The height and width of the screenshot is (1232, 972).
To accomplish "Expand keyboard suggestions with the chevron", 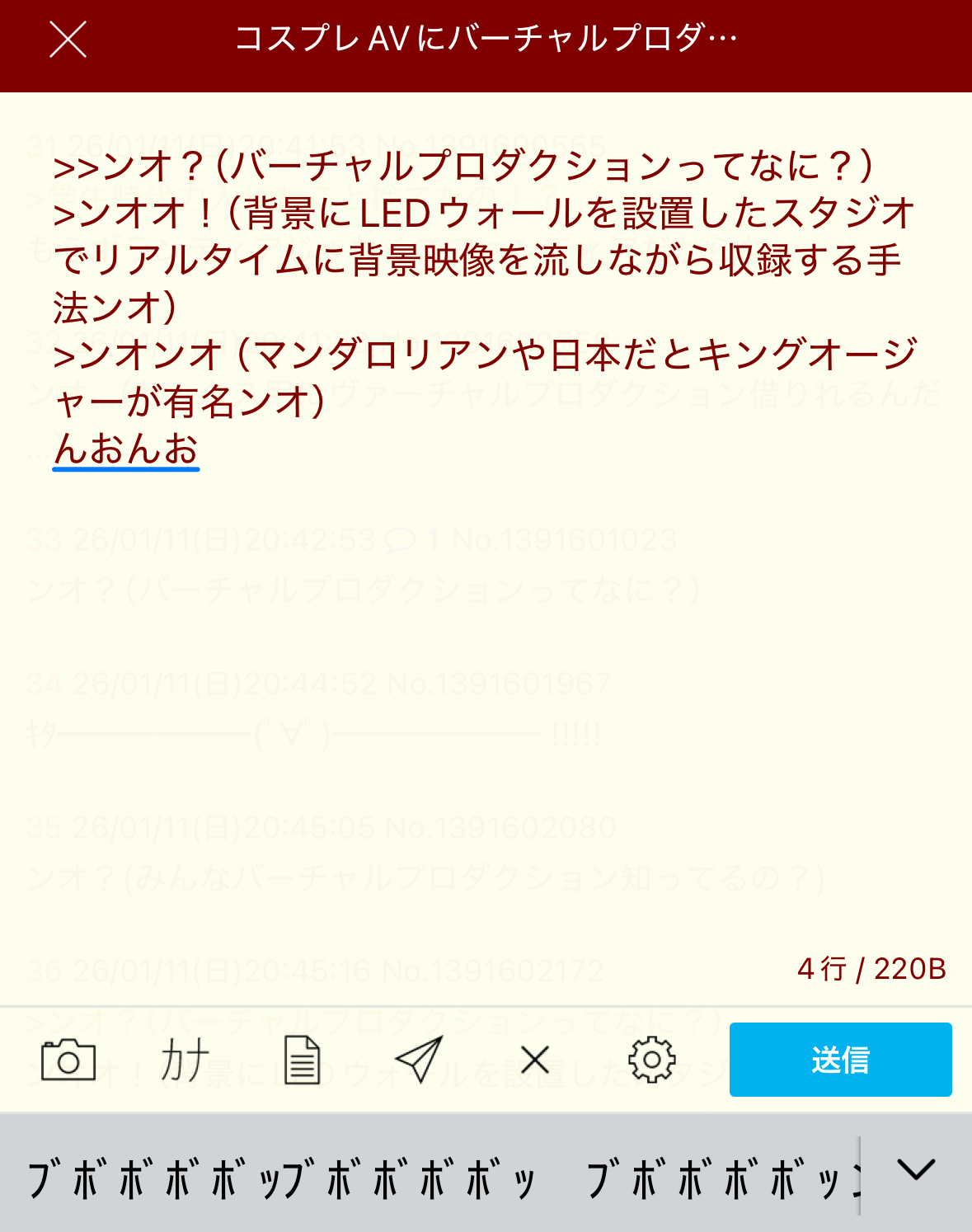I will coord(916,1169).
